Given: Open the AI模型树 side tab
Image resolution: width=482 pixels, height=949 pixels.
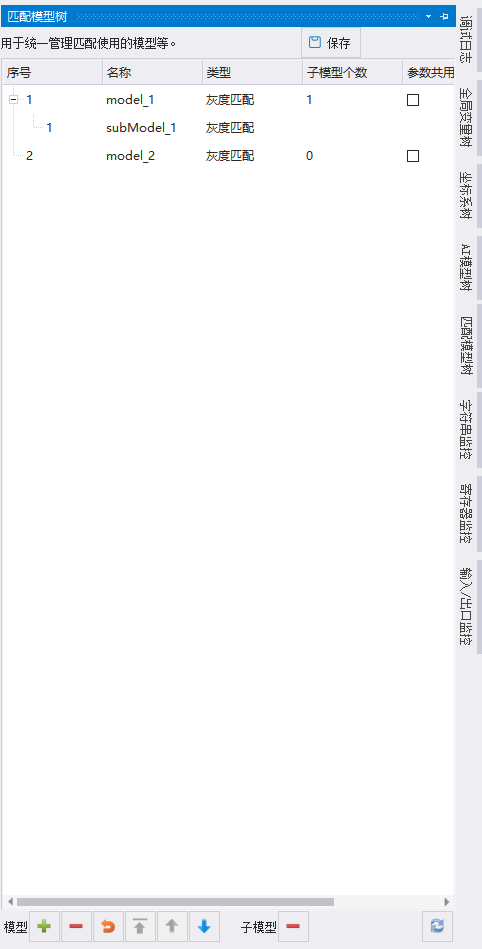Looking at the screenshot, I should (x=466, y=266).
